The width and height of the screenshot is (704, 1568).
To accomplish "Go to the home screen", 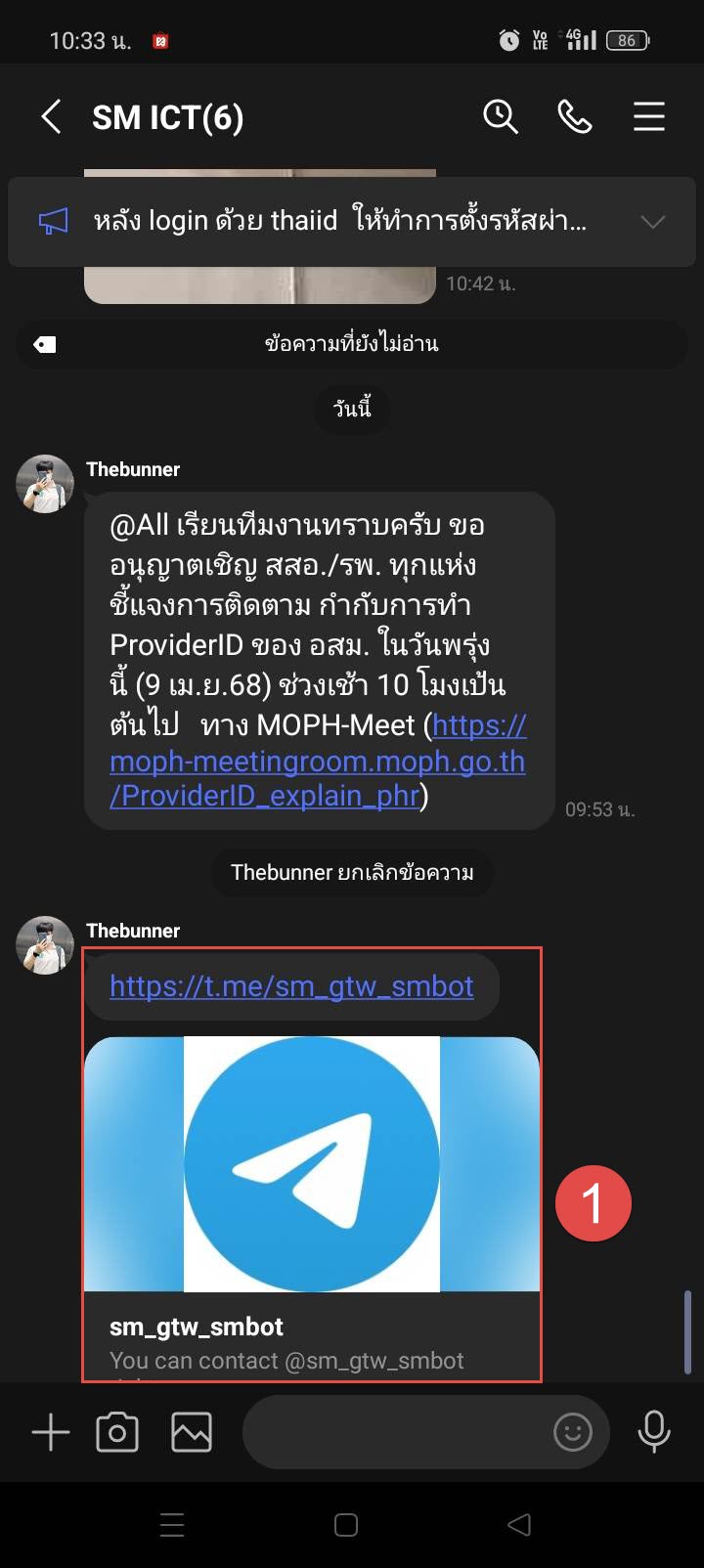I will tap(346, 1525).
